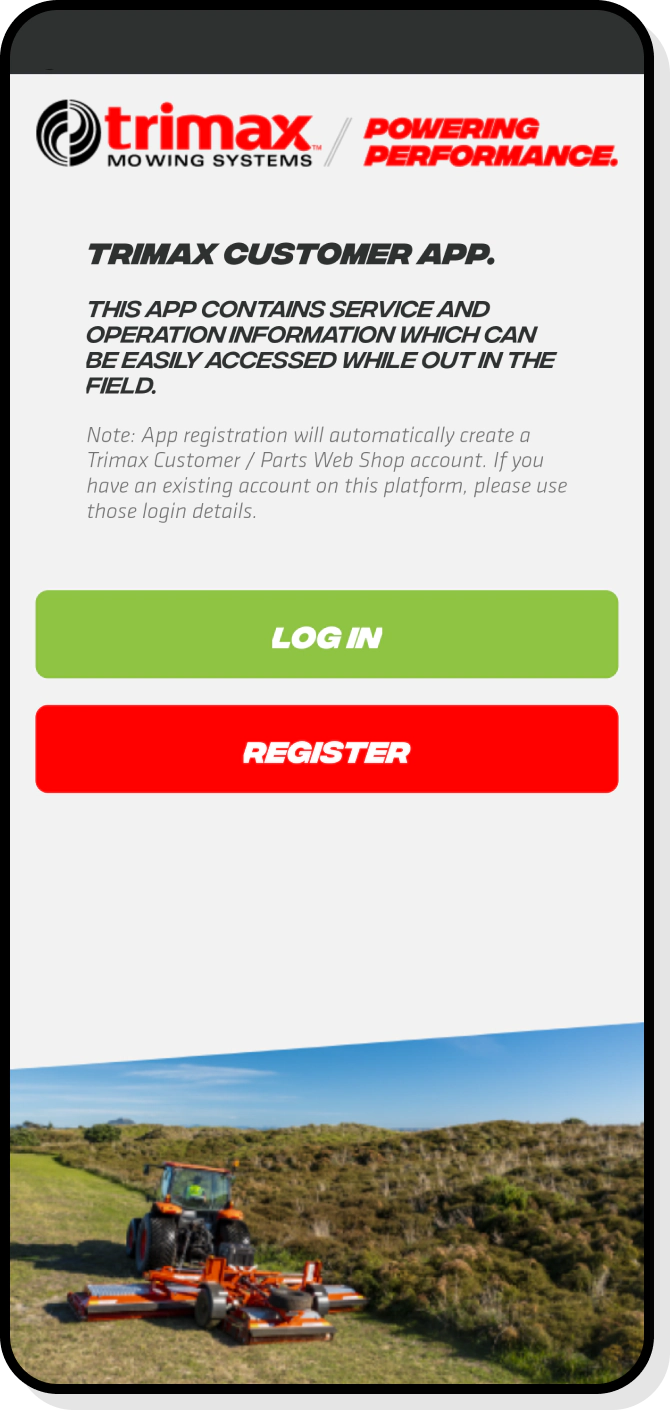Open registration with the red REGISTER button
This screenshot has width=670, height=1410.
click(x=327, y=750)
